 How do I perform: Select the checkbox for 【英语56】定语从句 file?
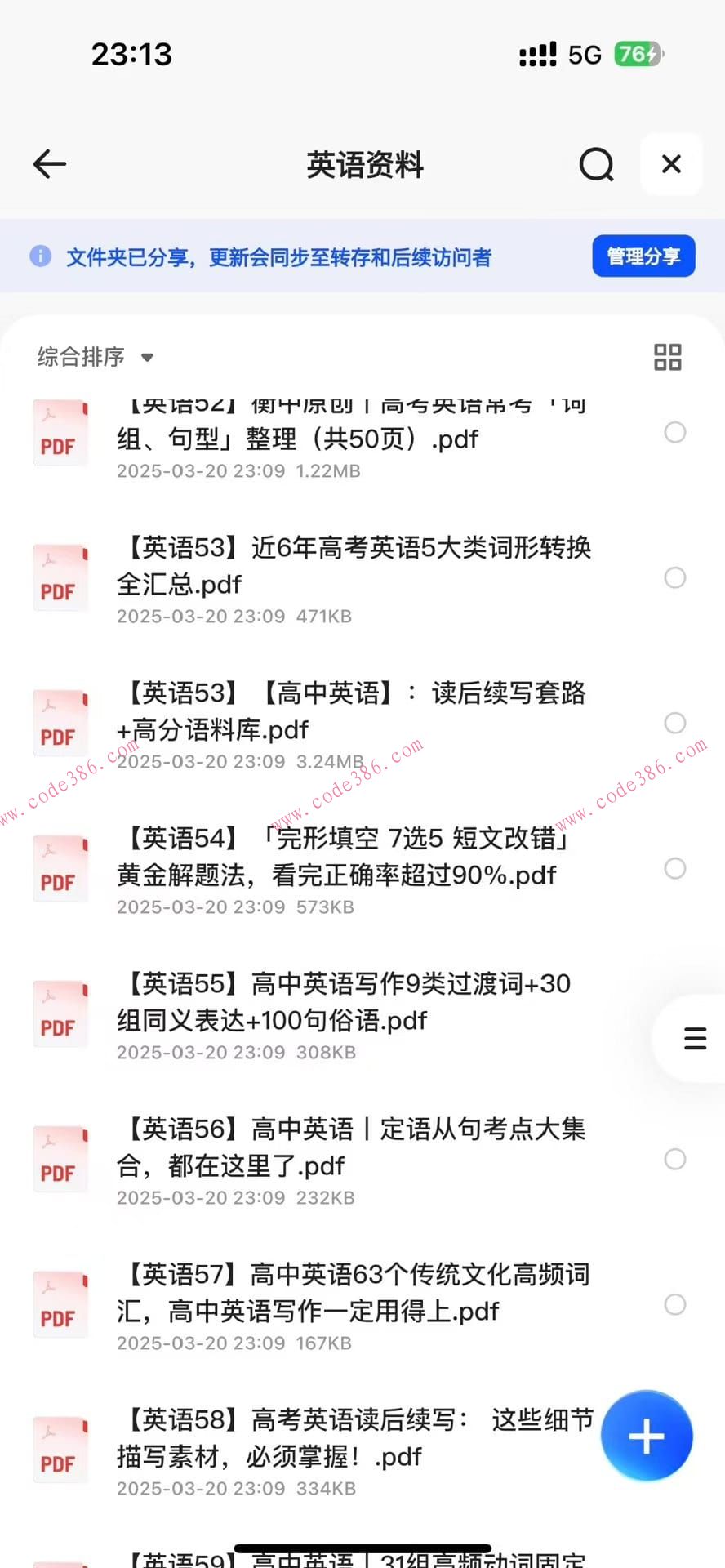click(675, 1159)
